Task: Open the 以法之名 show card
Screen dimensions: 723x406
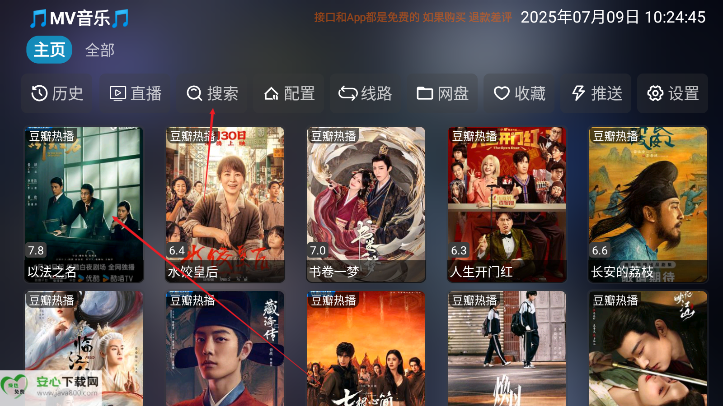Action: click(x=84, y=203)
